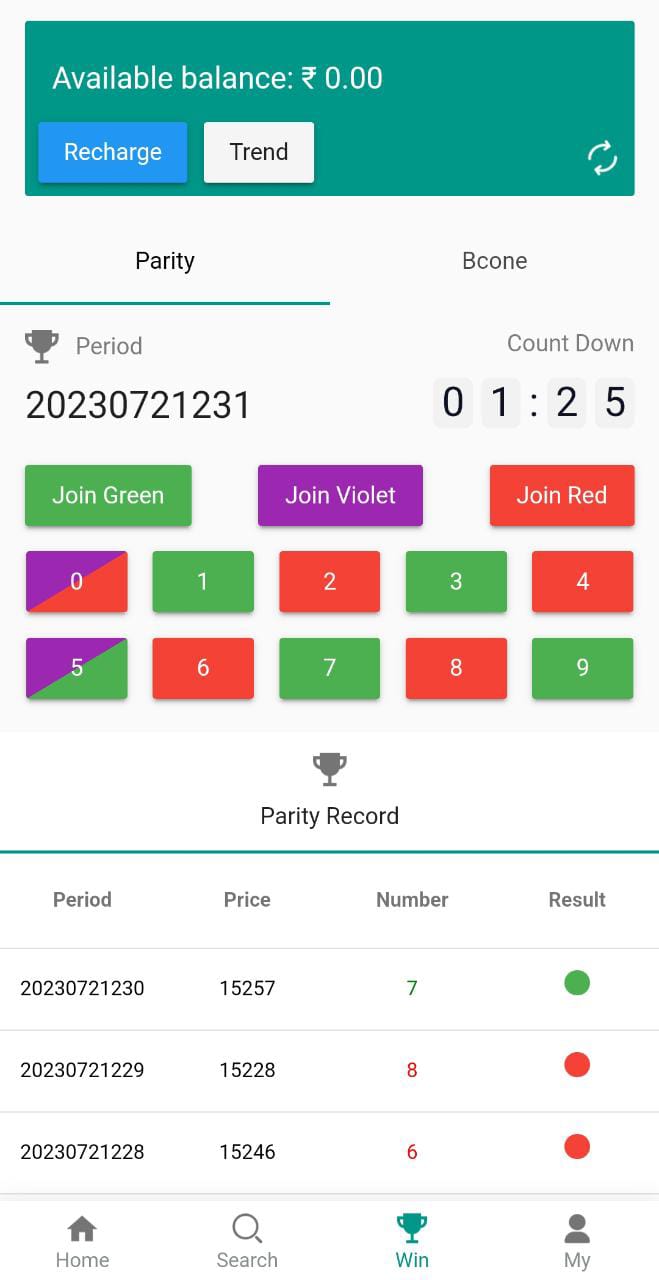This screenshot has height=1280, width=659.
Task: Join Green for this period
Action: pyautogui.click(x=108, y=495)
